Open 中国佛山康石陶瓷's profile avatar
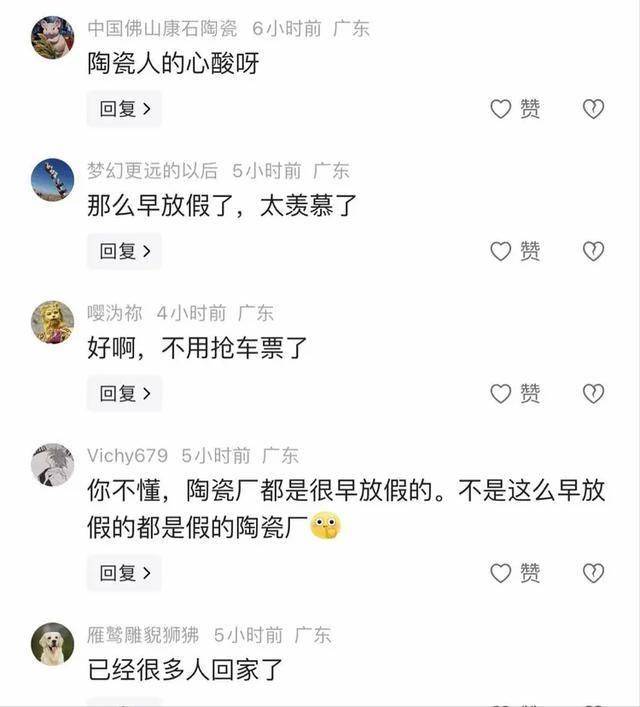 tap(53, 38)
